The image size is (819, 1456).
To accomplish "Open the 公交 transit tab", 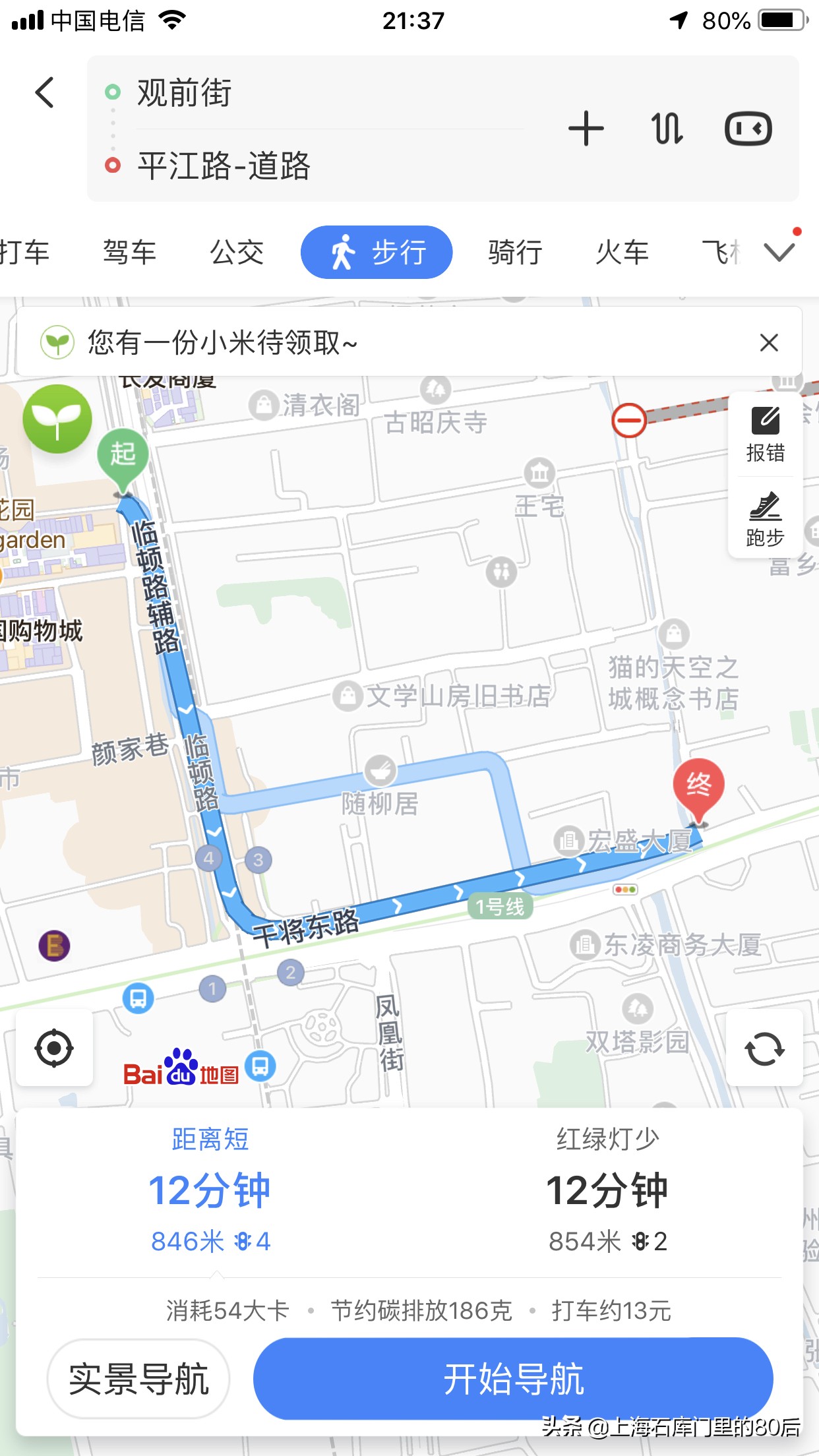I will click(x=237, y=251).
